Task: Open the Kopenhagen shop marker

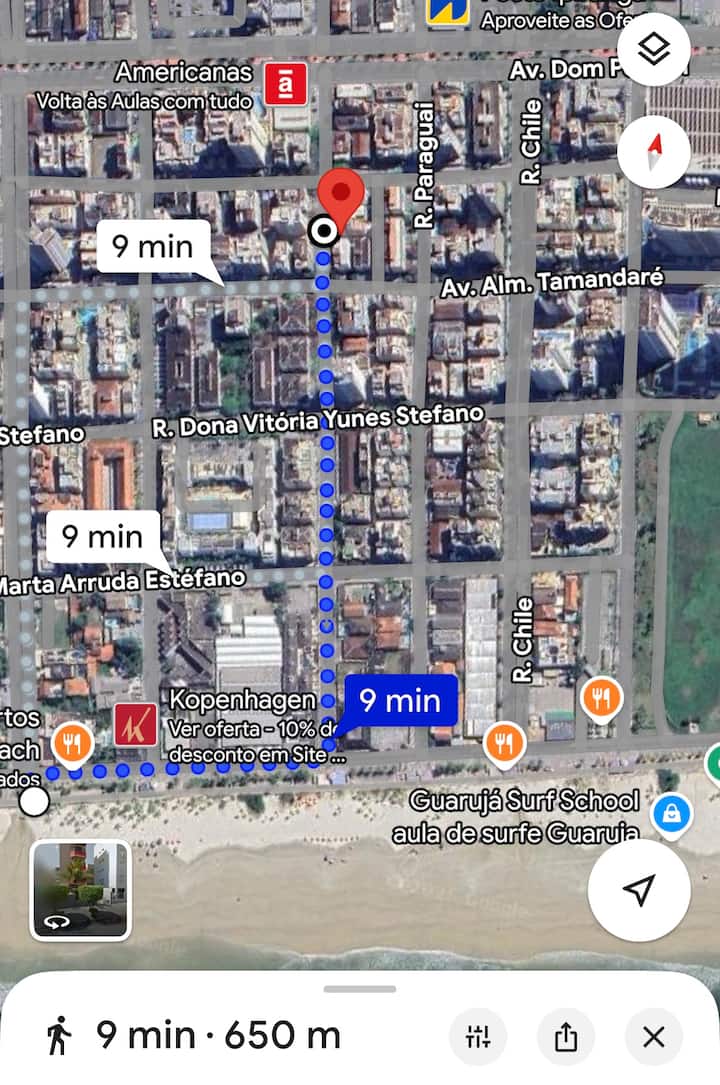Action: (x=135, y=725)
